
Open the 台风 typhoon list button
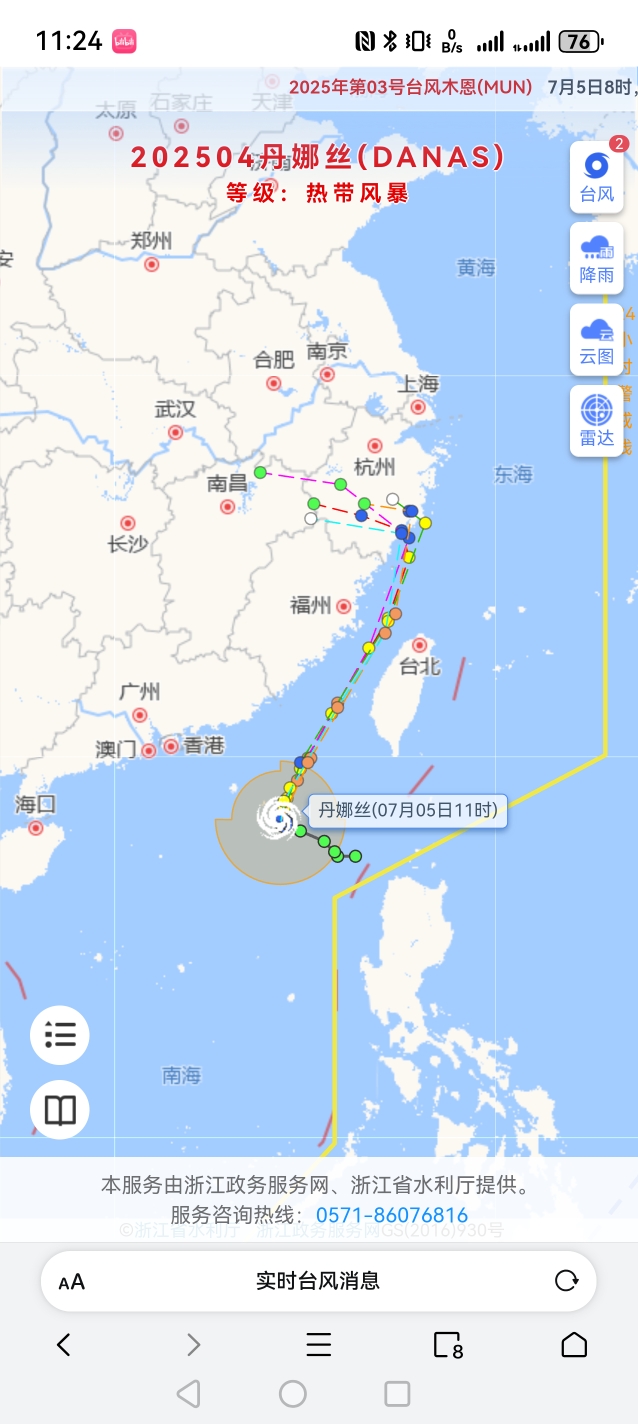tap(597, 177)
